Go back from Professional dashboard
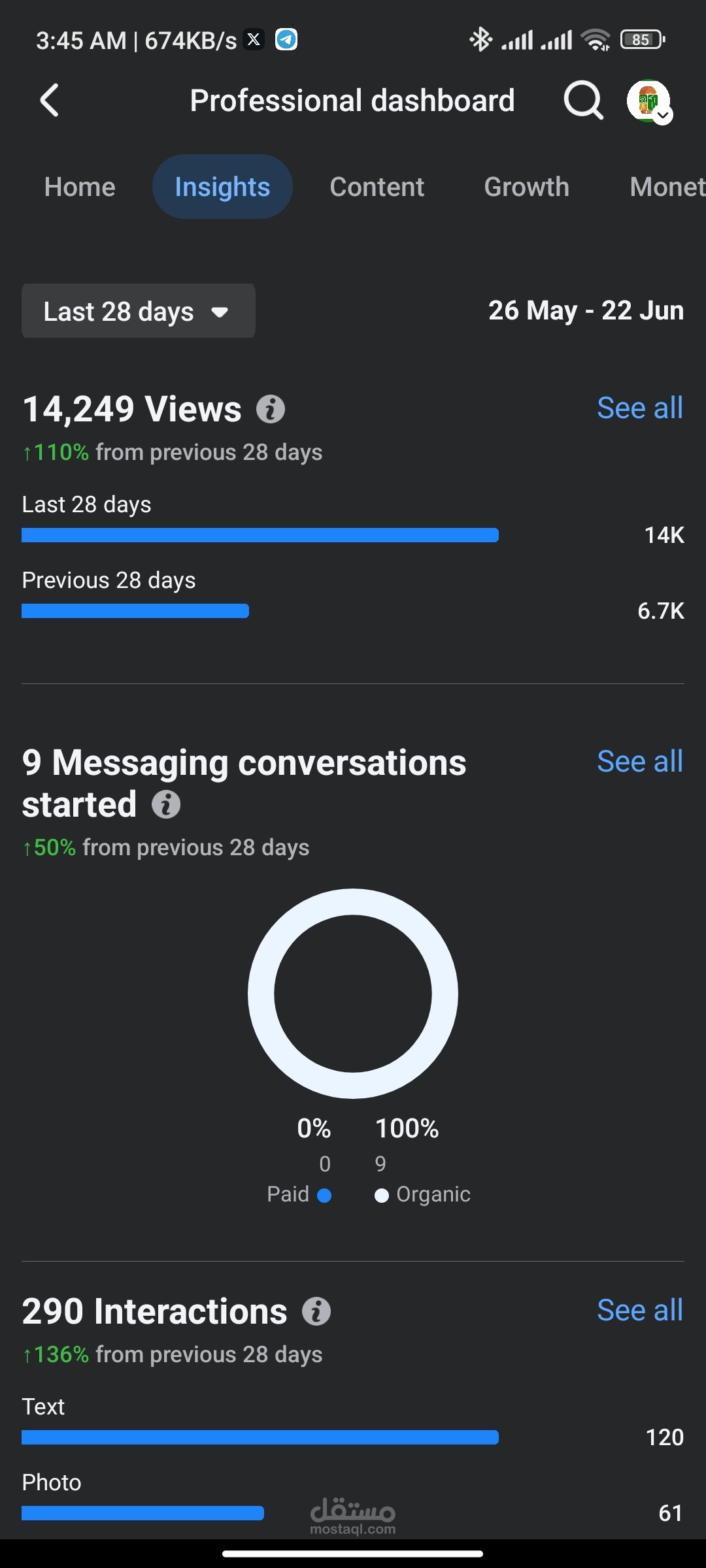Image resolution: width=706 pixels, height=1568 pixels. pos(50,101)
